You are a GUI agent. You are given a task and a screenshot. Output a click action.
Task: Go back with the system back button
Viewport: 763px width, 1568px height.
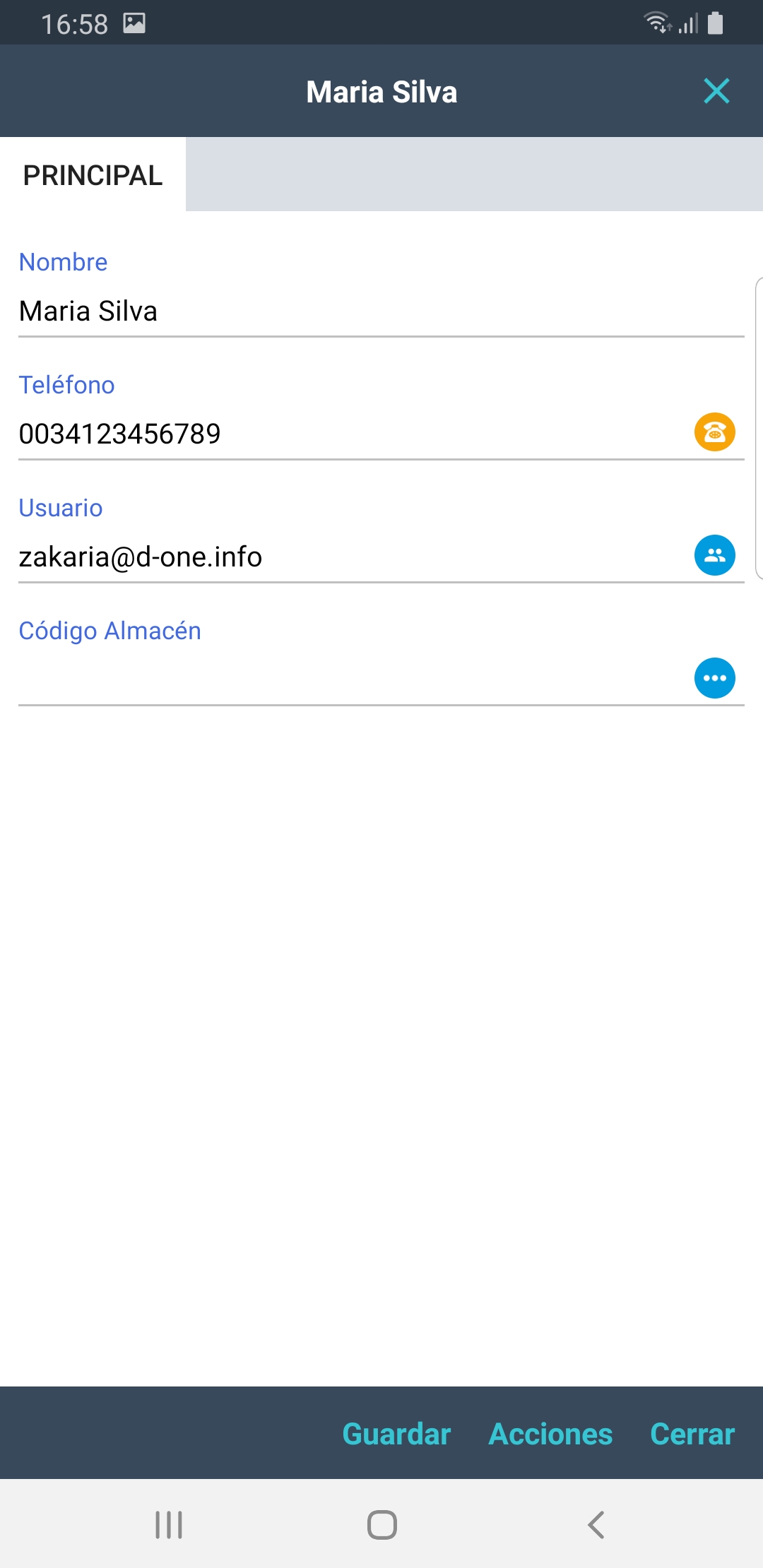596,1524
